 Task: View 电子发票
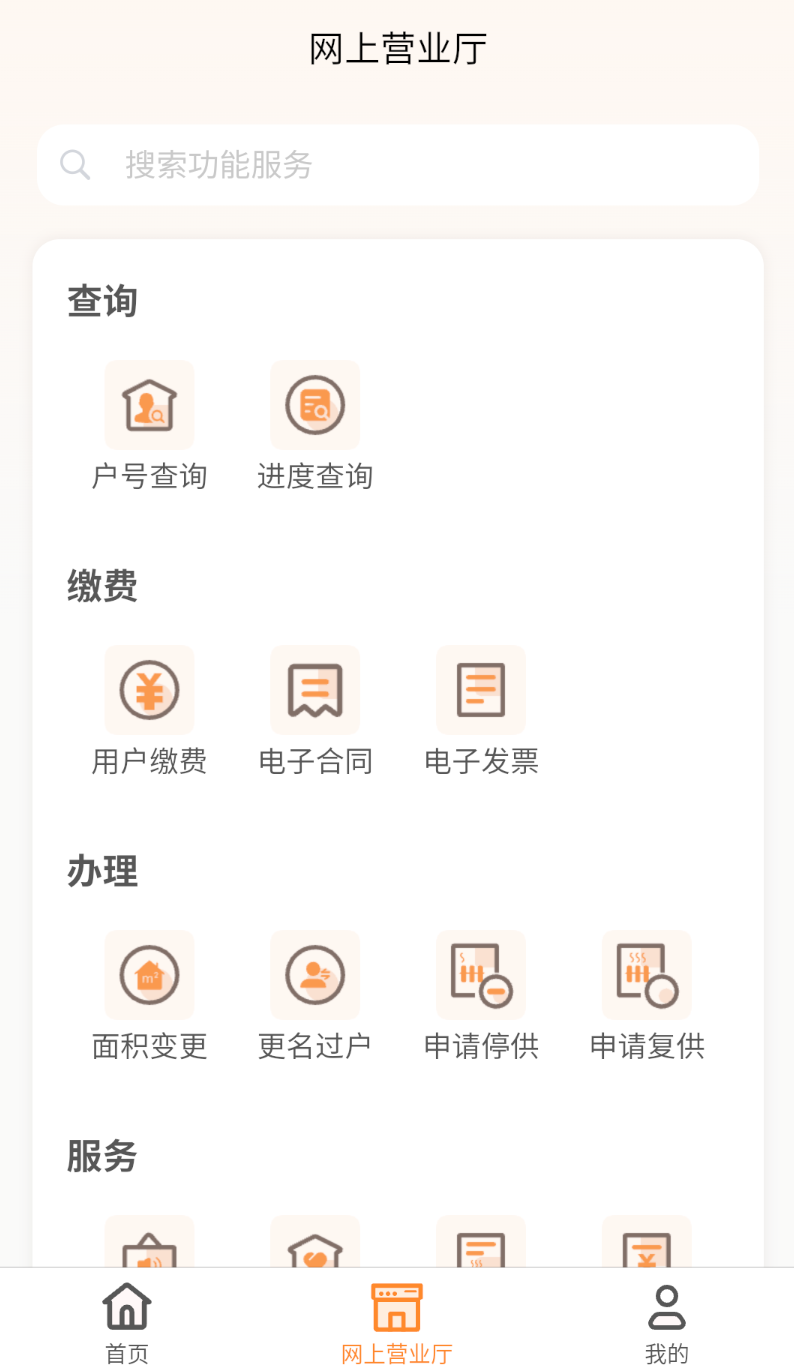(481, 712)
